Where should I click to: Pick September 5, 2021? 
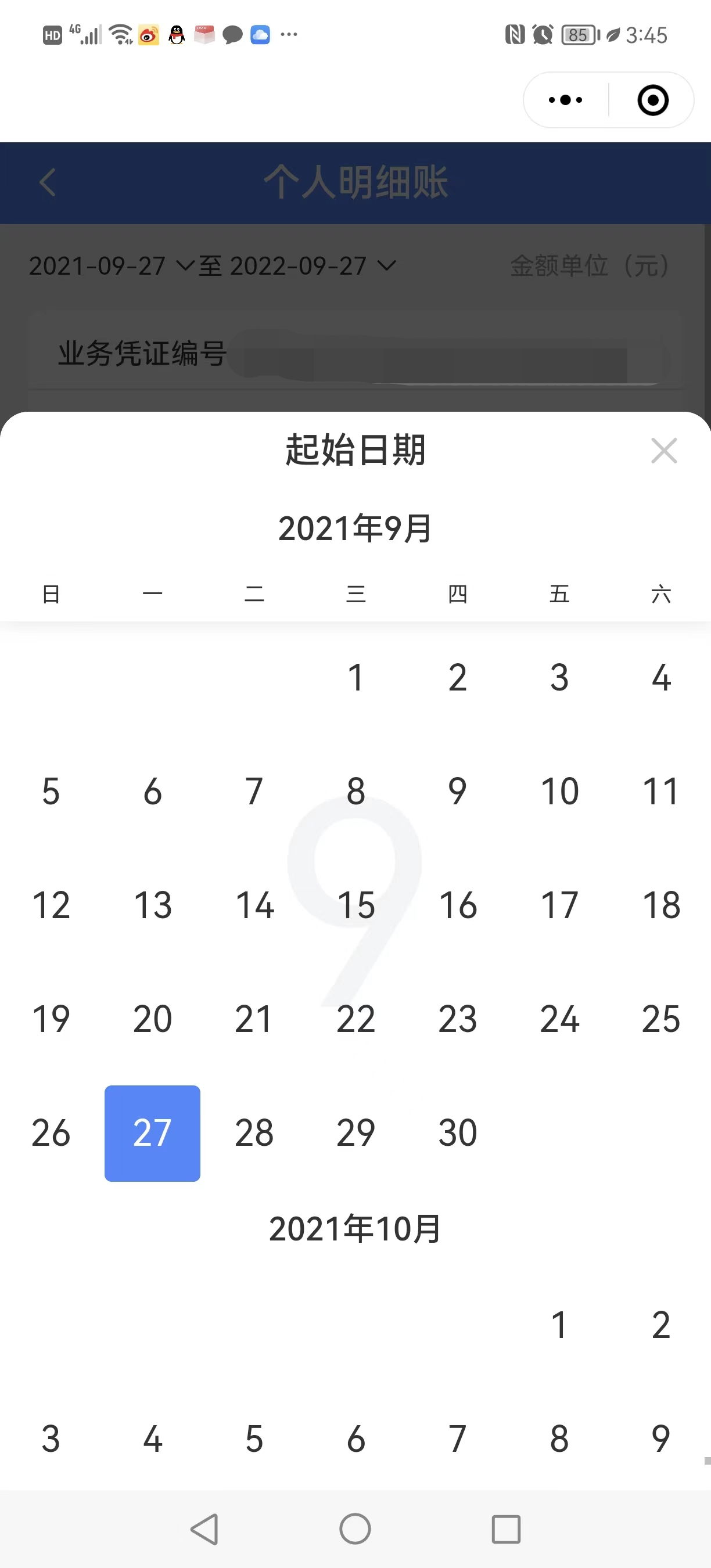[51, 792]
